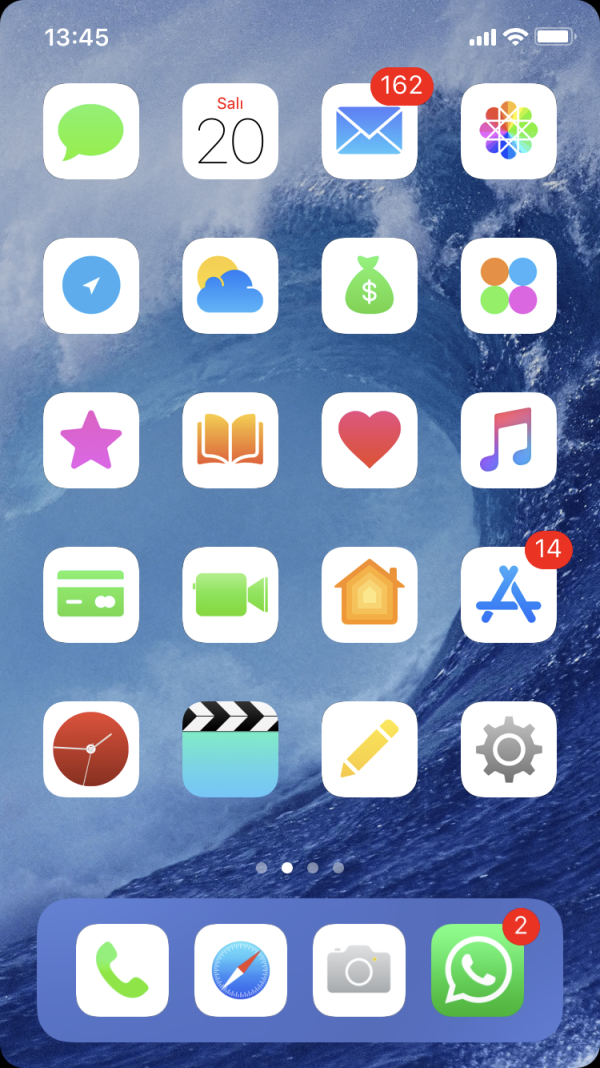Open the Health heart app
Viewport: 600px width, 1068px height.
[369, 440]
